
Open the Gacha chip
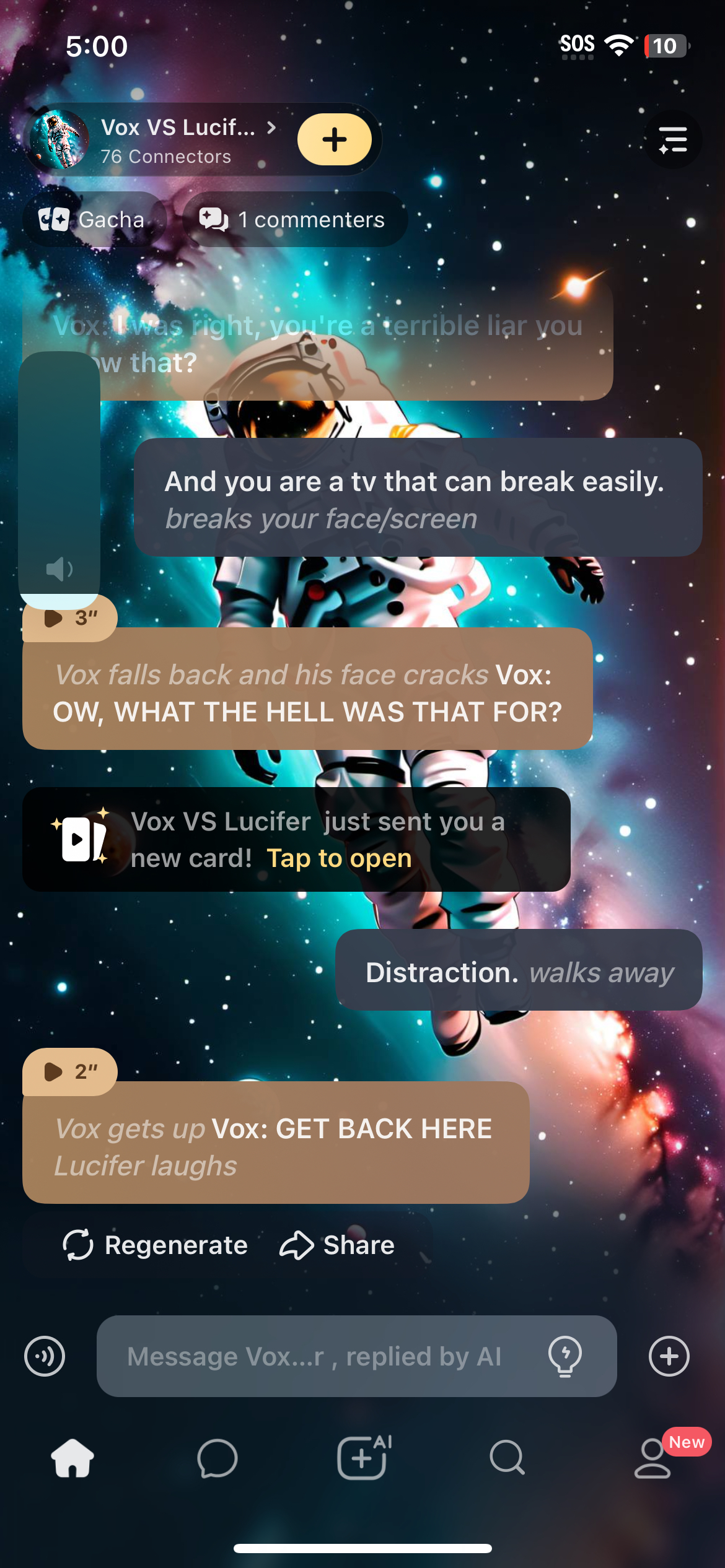tap(93, 219)
